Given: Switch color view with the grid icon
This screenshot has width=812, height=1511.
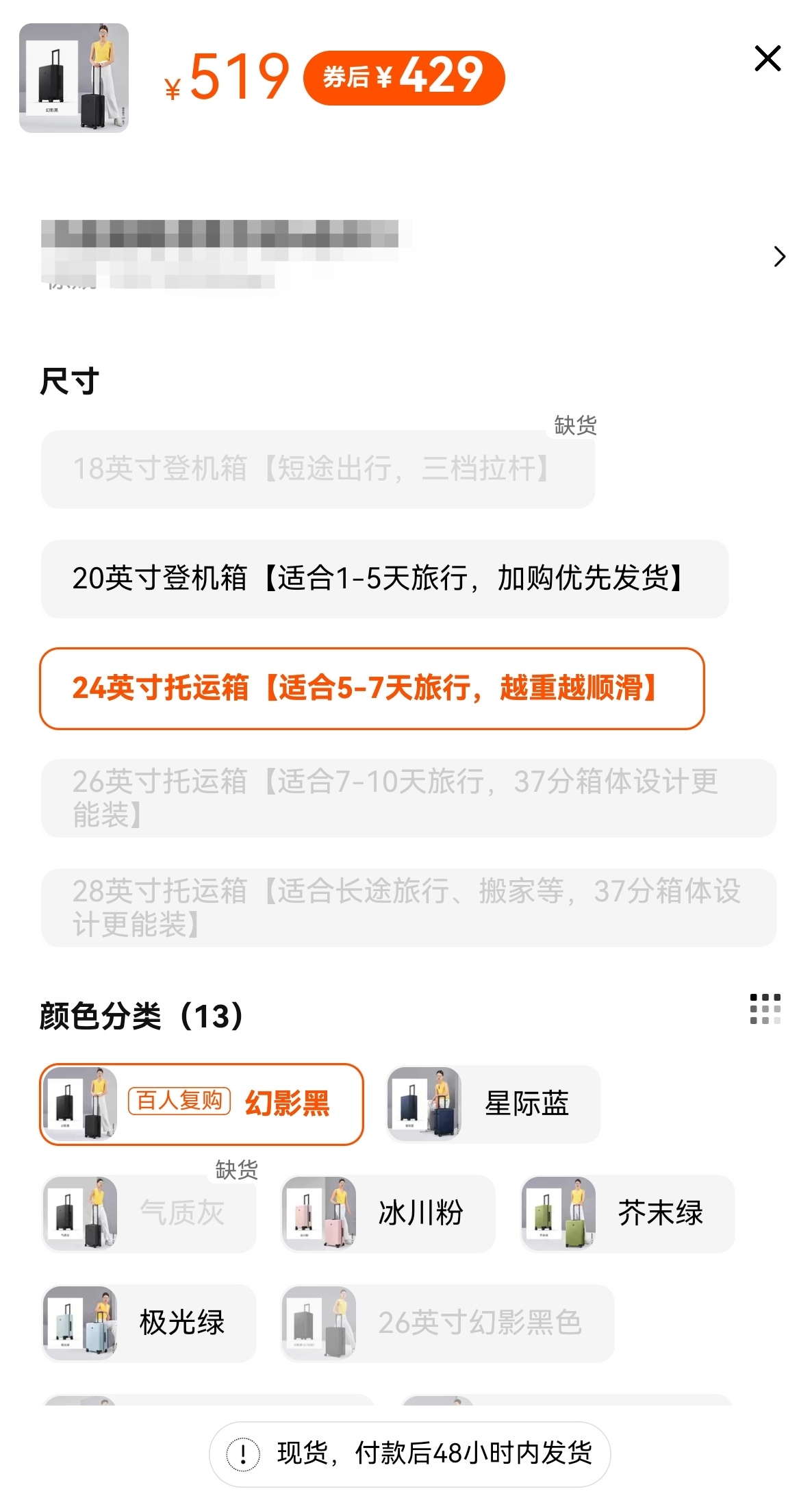Looking at the screenshot, I should (765, 1009).
